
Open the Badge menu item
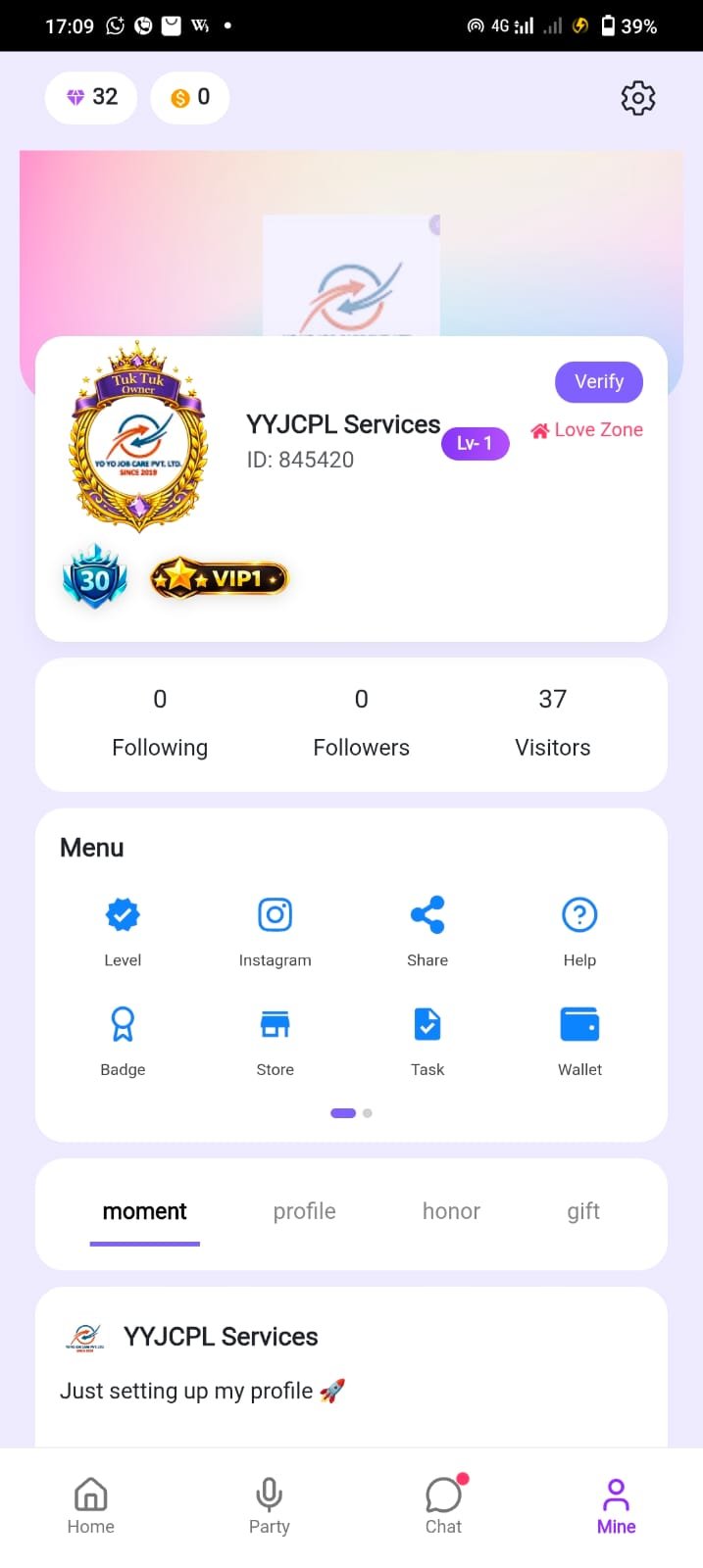point(123,1039)
